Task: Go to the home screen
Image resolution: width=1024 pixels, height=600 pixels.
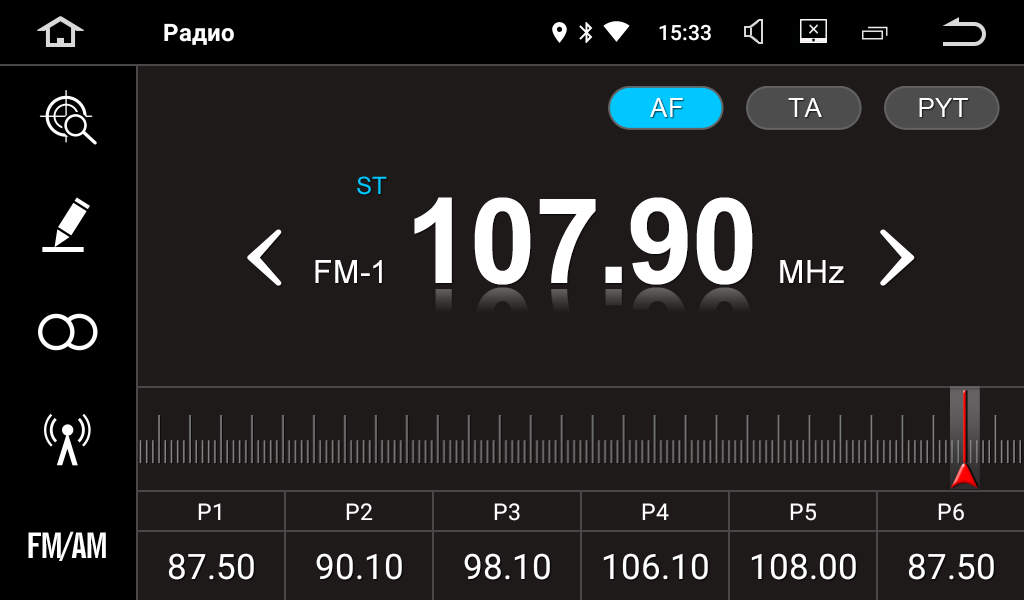Action: (60, 32)
